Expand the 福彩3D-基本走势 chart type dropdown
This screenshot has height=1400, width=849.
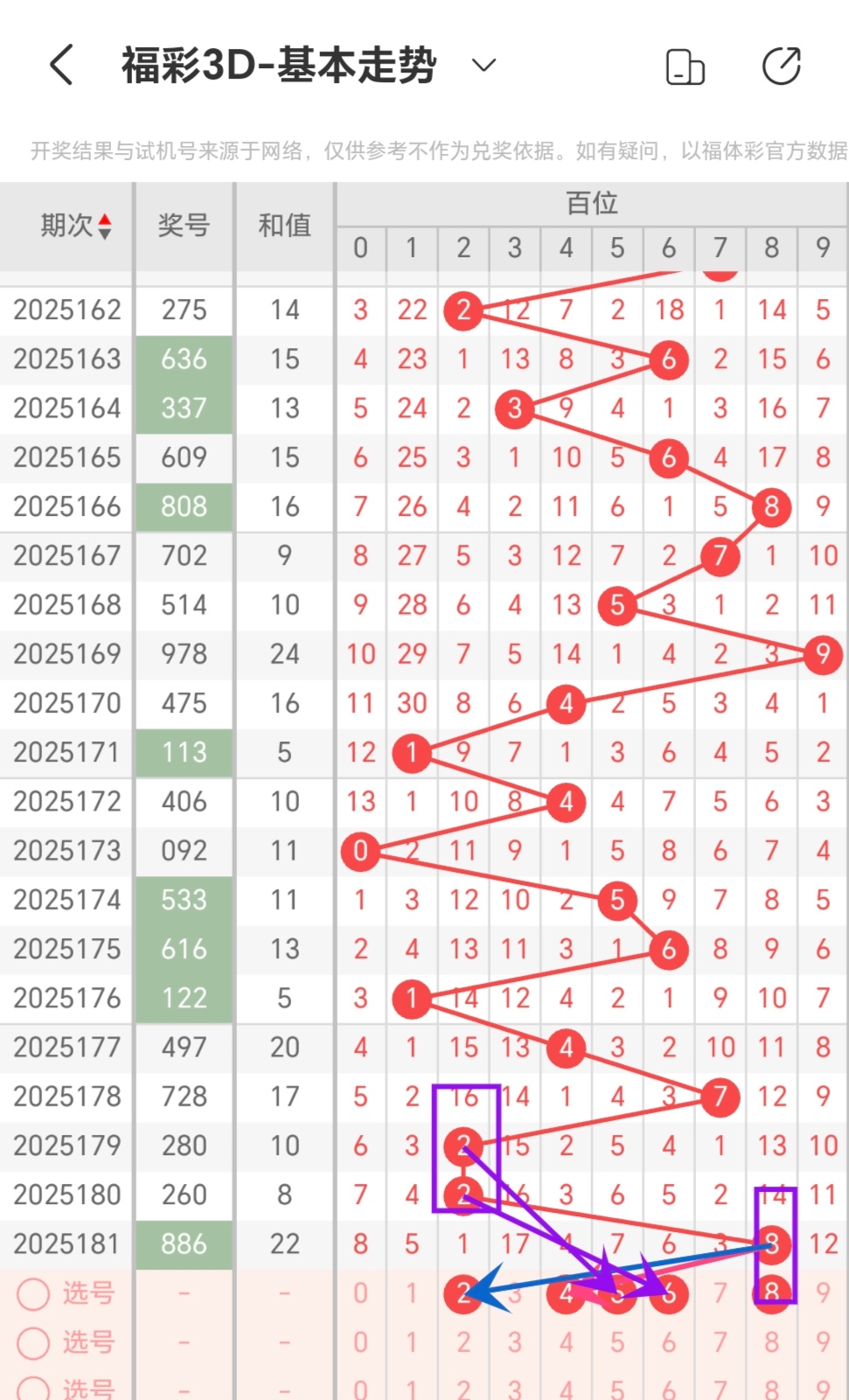[x=484, y=66]
